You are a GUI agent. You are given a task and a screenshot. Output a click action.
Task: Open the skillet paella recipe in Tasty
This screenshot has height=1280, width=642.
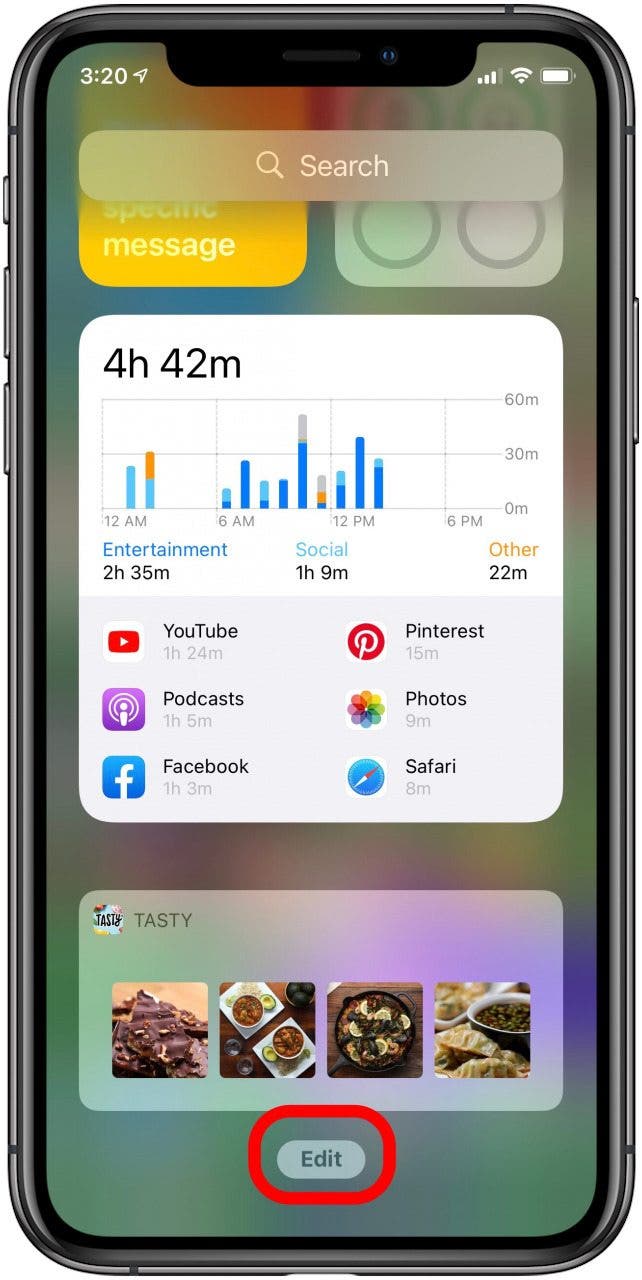[x=375, y=1029]
